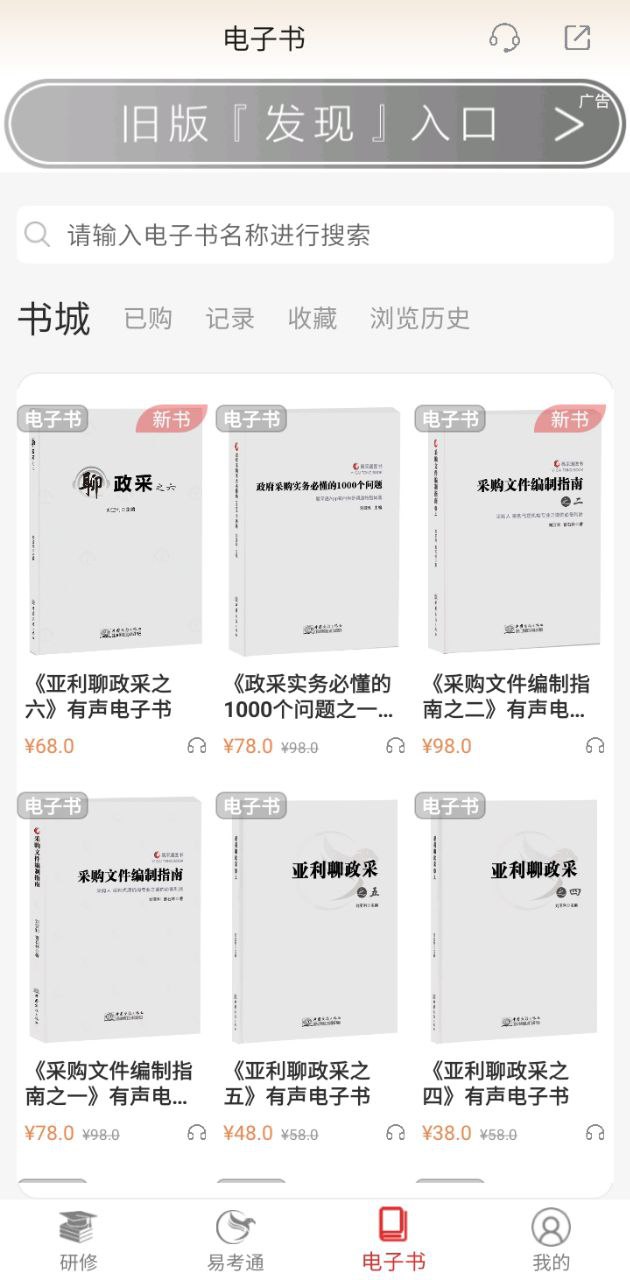Switch to the 记录 tab
The height and width of the screenshot is (1280, 630).
click(x=230, y=319)
